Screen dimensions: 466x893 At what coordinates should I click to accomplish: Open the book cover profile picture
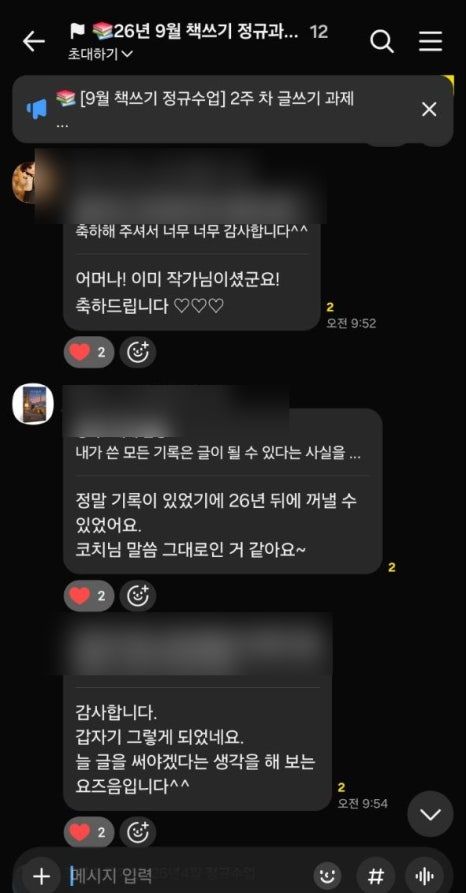coord(33,403)
